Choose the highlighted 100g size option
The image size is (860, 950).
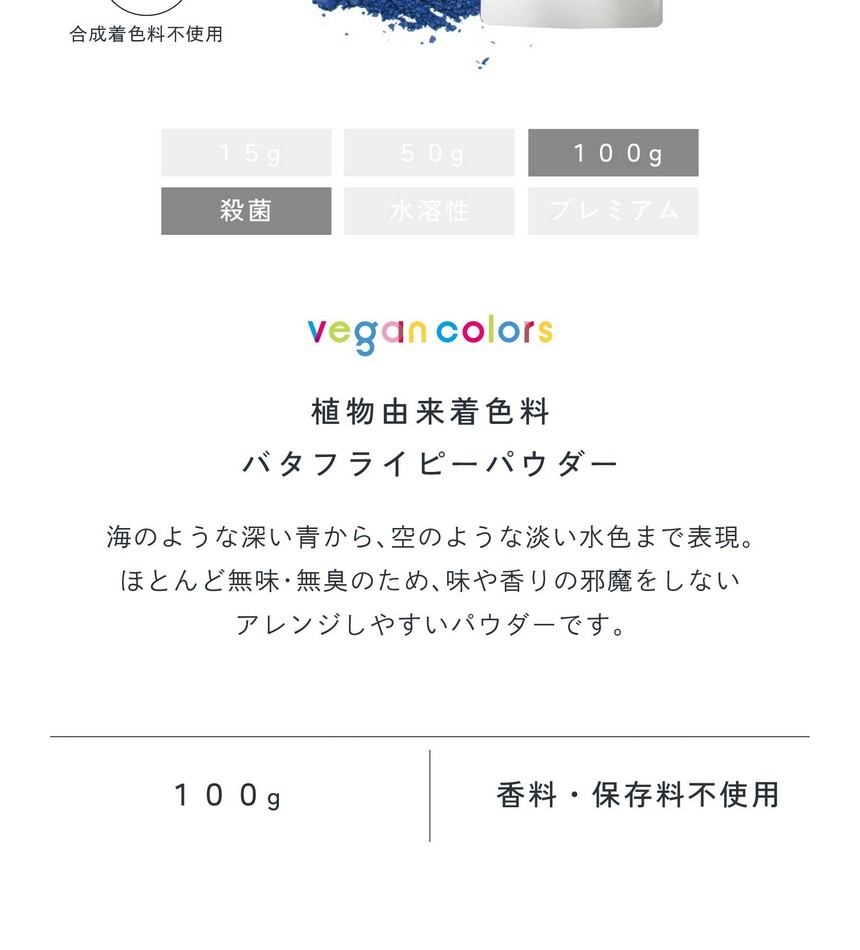click(x=613, y=152)
